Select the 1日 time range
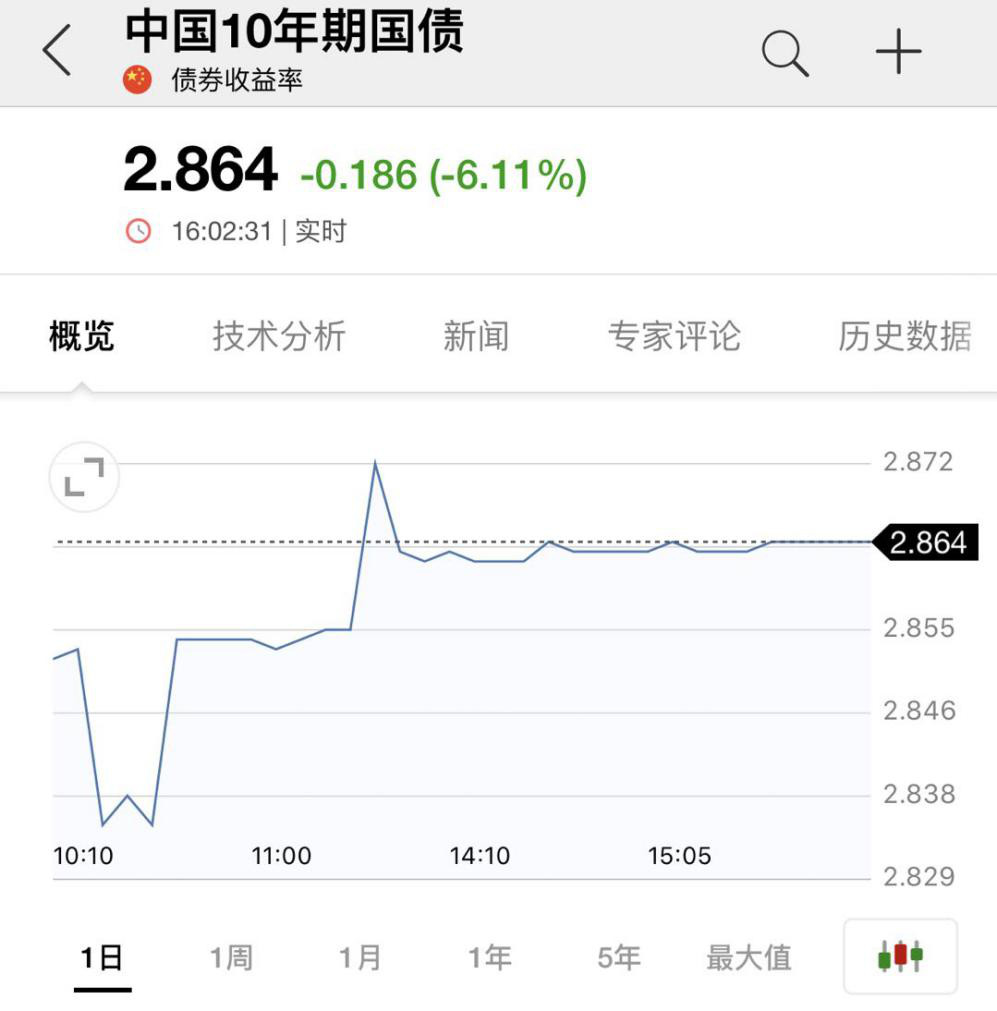The height and width of the screenshot is (1011, 997). point(102,957)
